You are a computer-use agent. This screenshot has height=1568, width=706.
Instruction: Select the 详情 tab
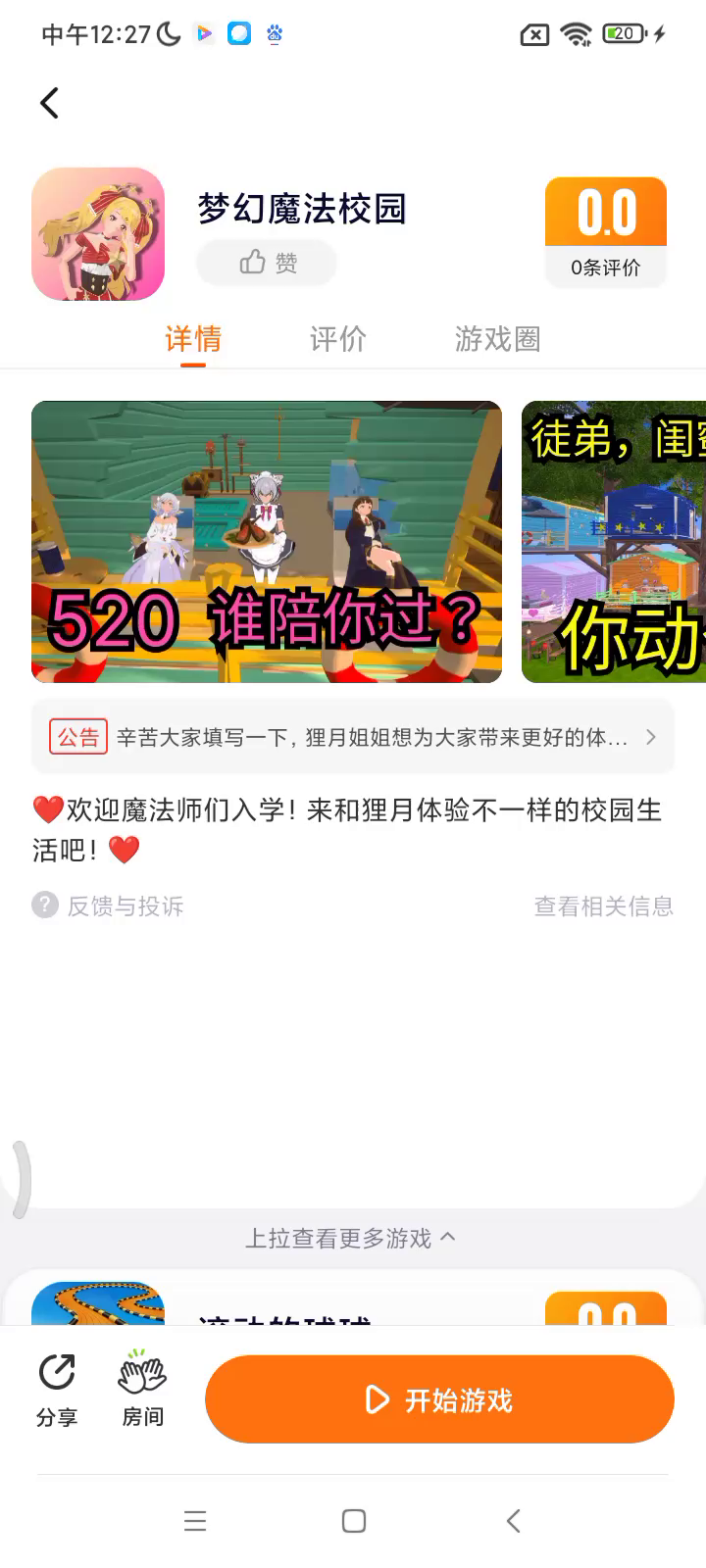pos(193,339)
